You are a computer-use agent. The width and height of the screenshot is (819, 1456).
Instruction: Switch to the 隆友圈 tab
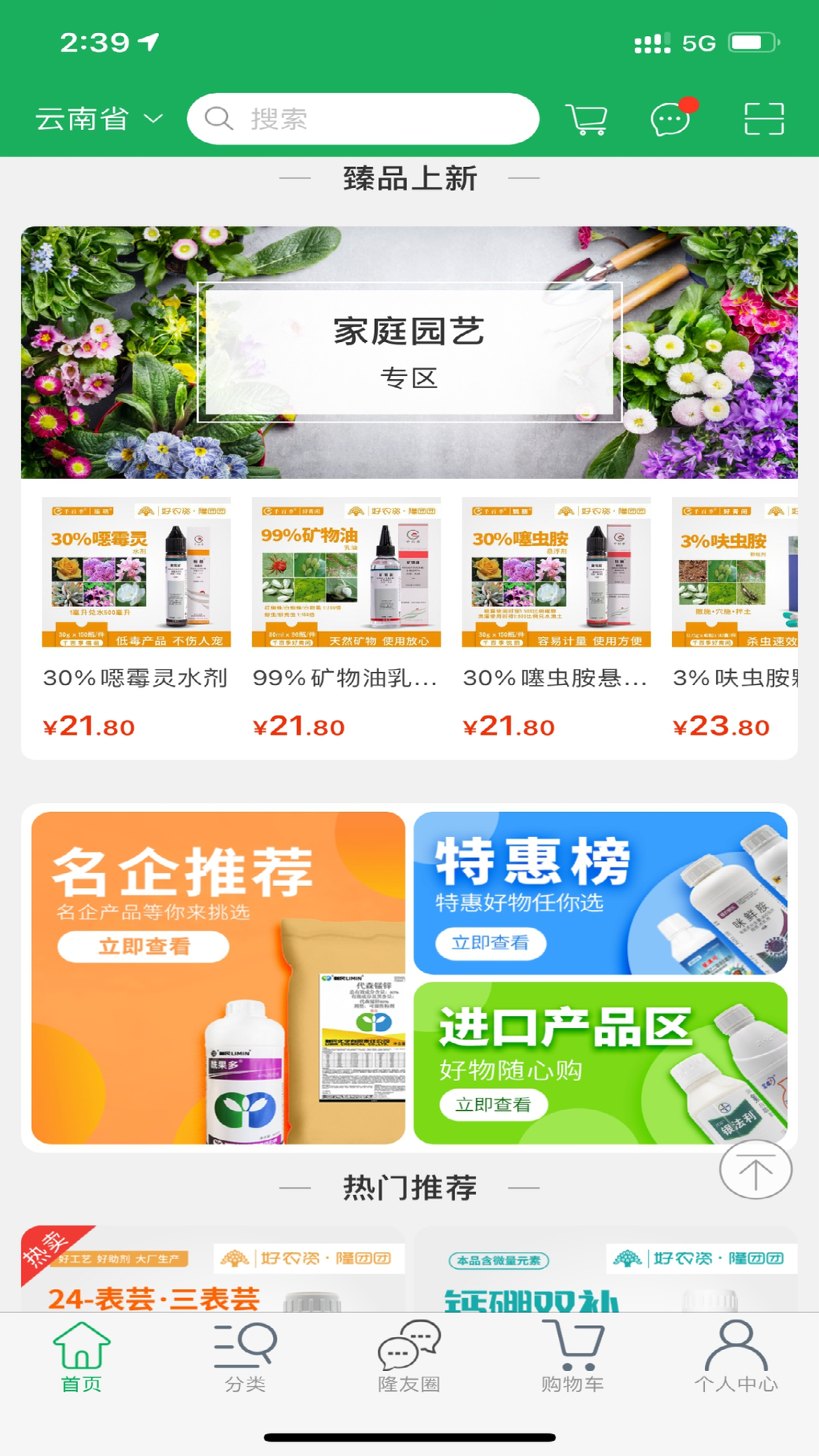(x=409, y=1357)
